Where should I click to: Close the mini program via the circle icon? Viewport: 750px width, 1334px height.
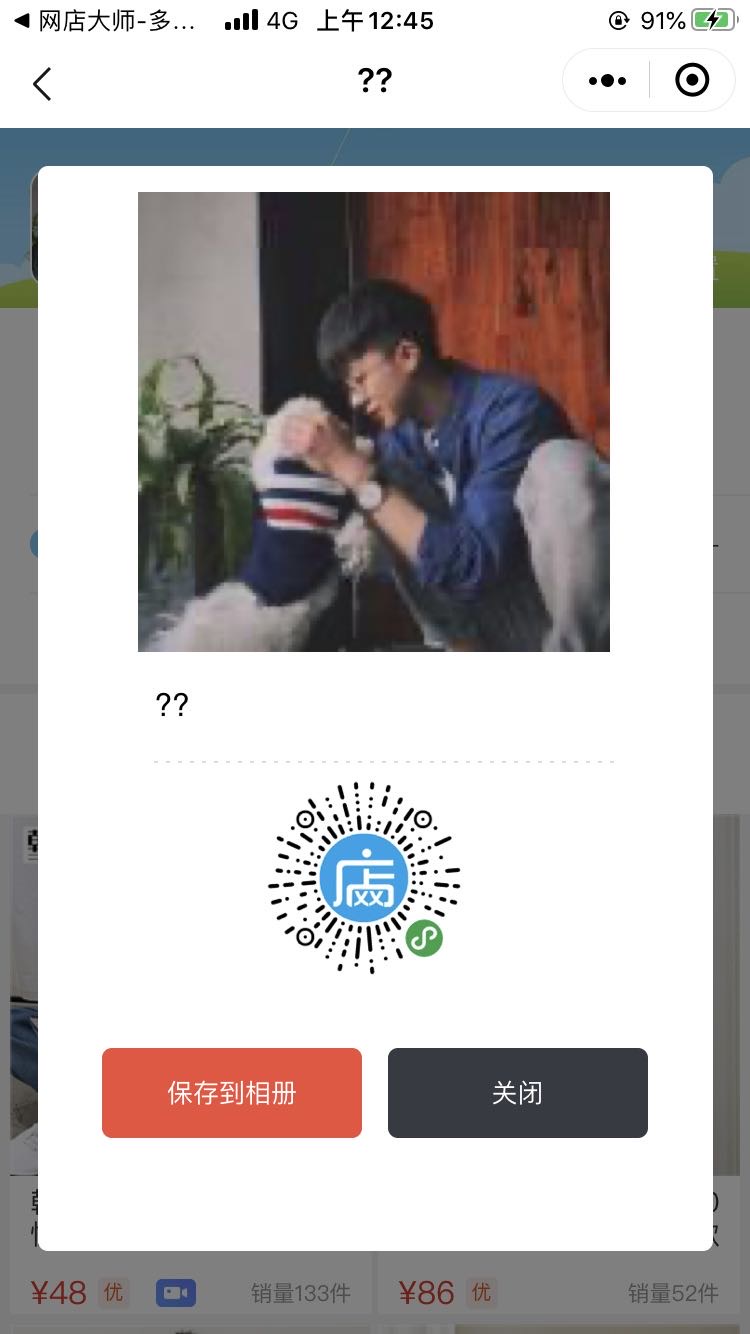[x=692, y=80]
